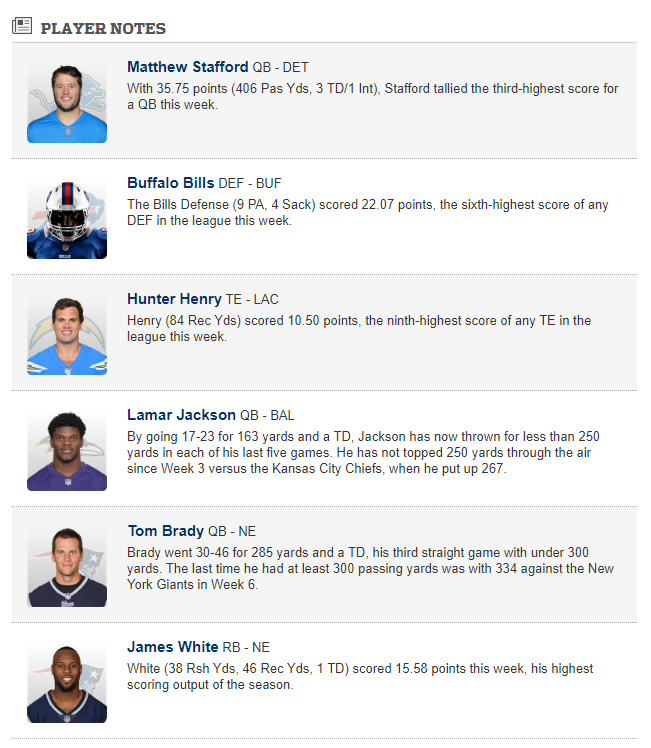
Task: Tap Lamar Jackson's headshot photo
Action: click(x=67, y=451)
